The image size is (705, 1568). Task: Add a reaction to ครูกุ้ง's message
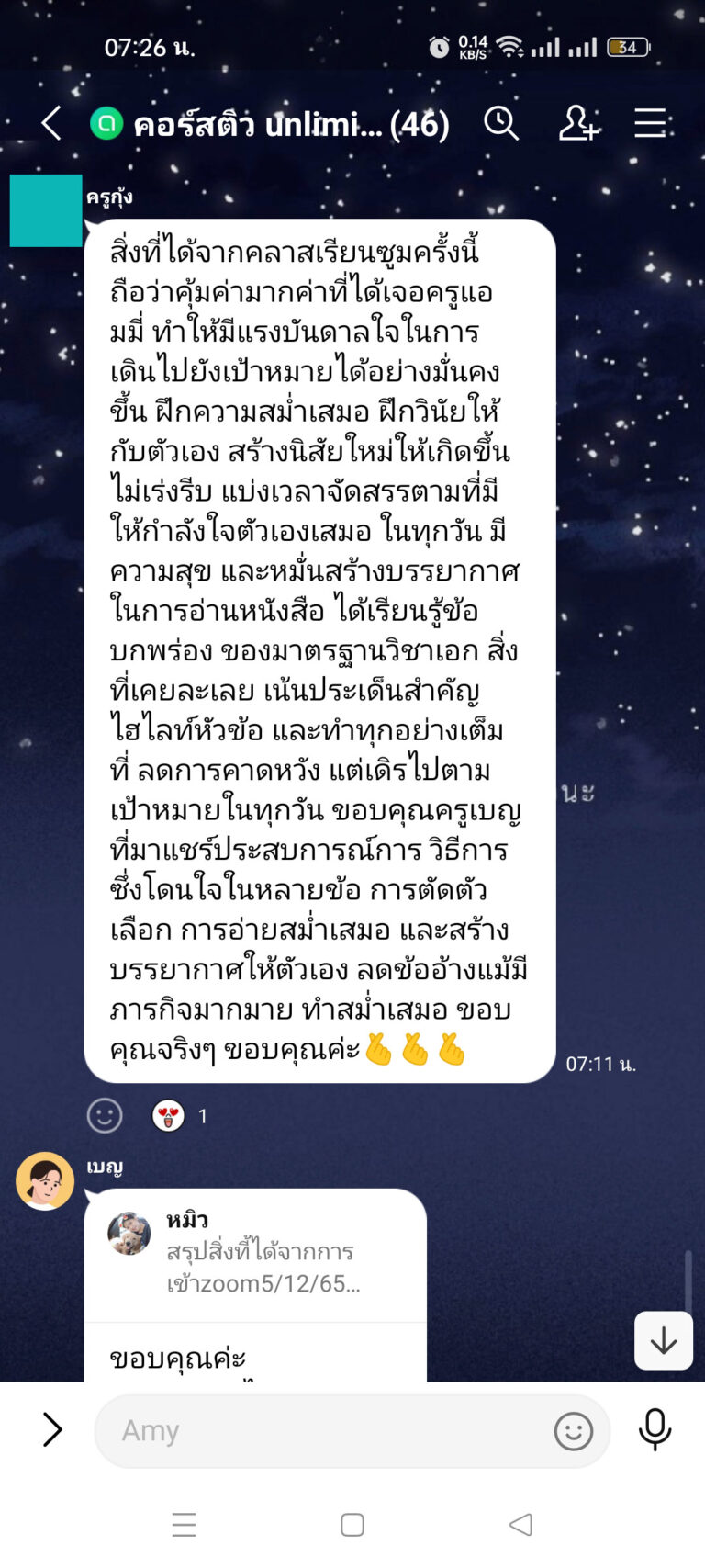point(105,1116)
